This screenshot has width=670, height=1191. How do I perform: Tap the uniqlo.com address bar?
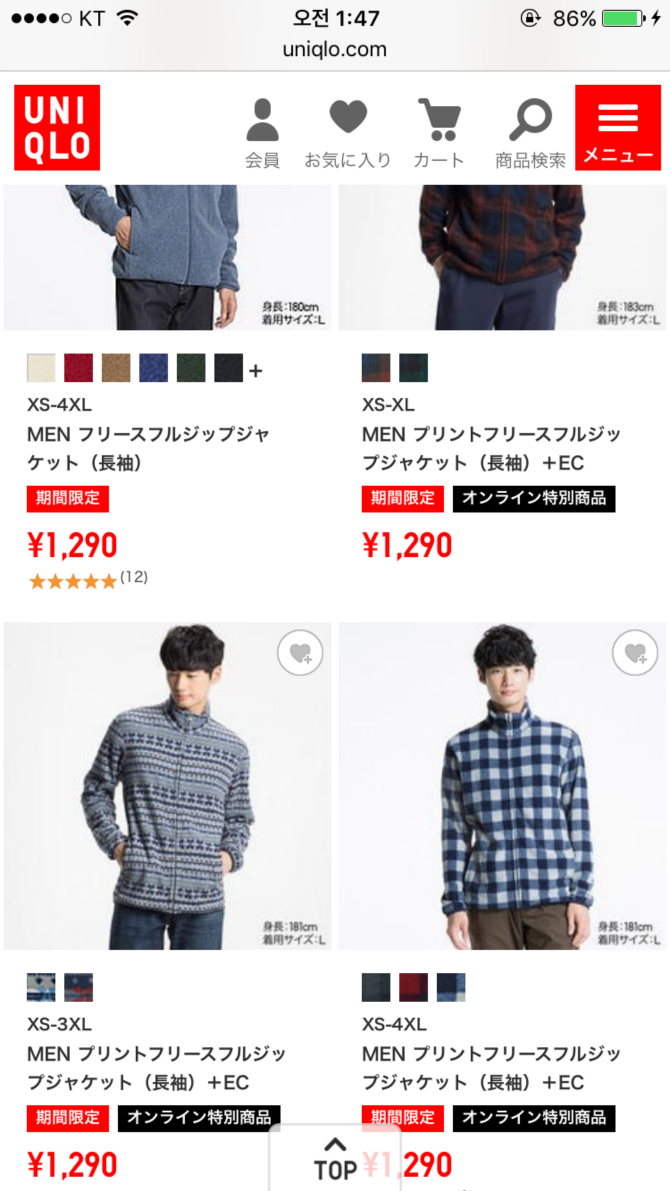(335, 49)
